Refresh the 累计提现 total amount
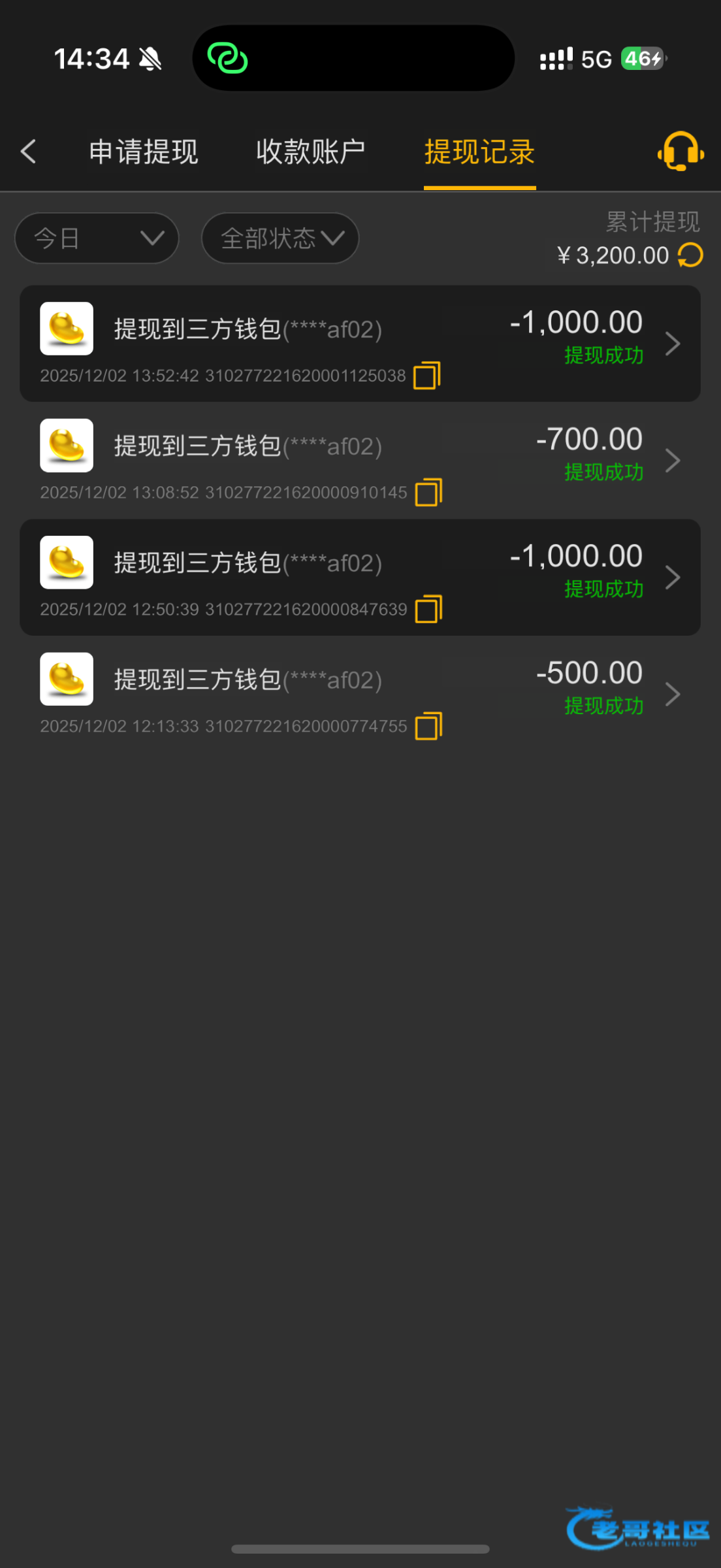 click(690, 255)
